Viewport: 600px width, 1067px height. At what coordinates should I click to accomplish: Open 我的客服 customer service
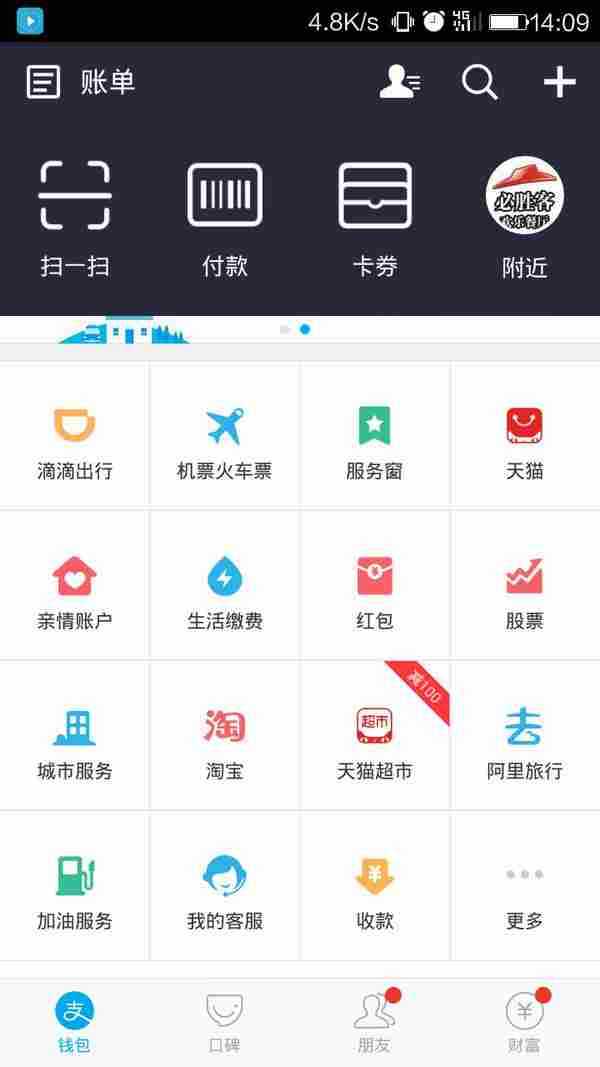click(x=225, y=890)
